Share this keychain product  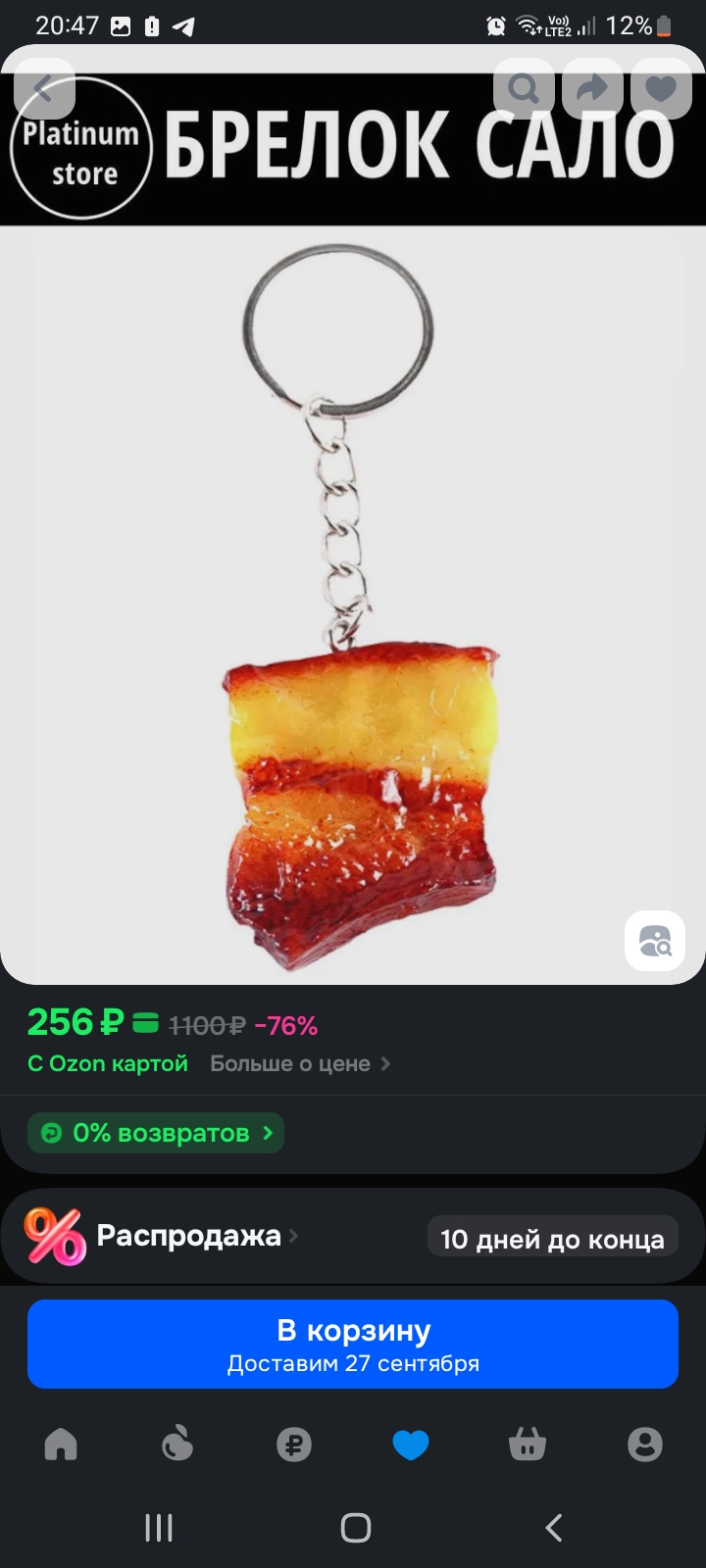[591, 89]
